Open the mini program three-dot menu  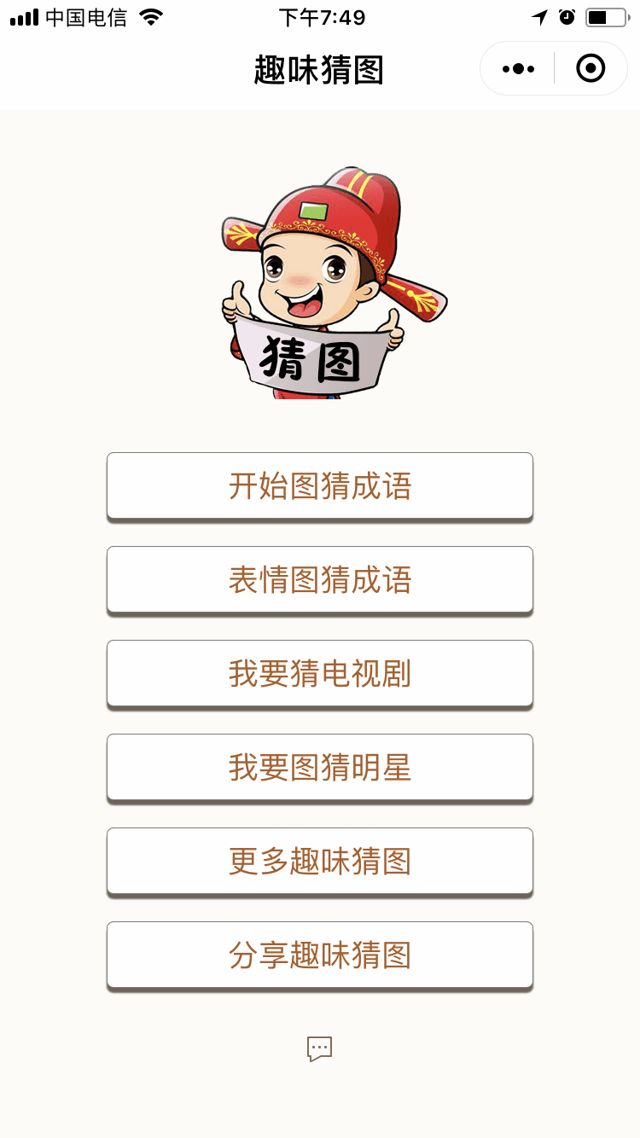coord(519,69)
